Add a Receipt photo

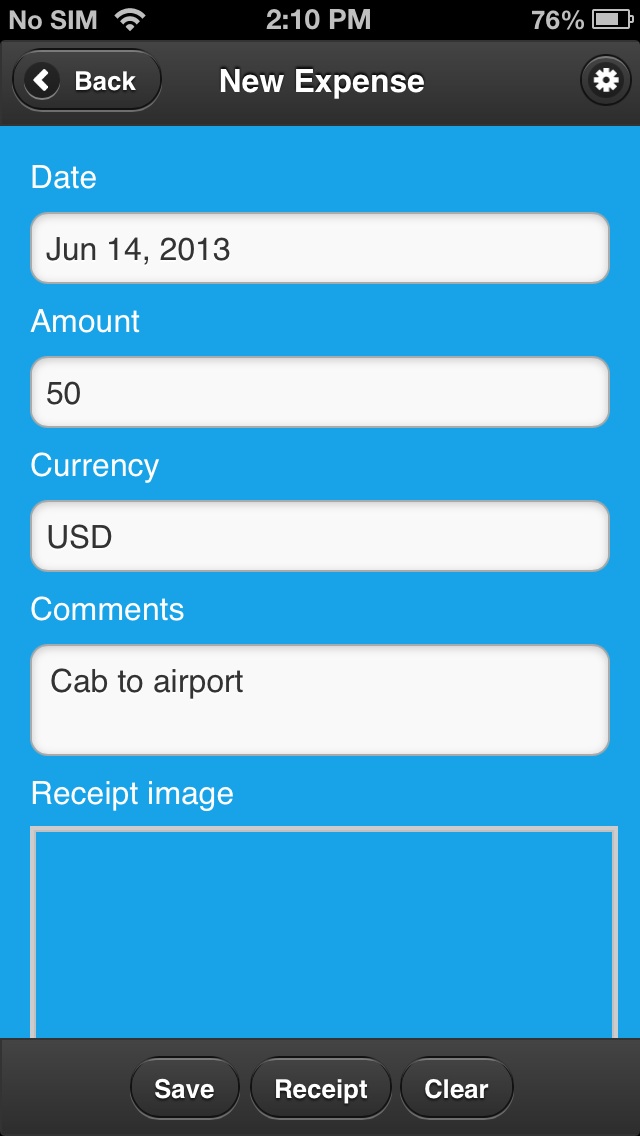point(321,1089)
